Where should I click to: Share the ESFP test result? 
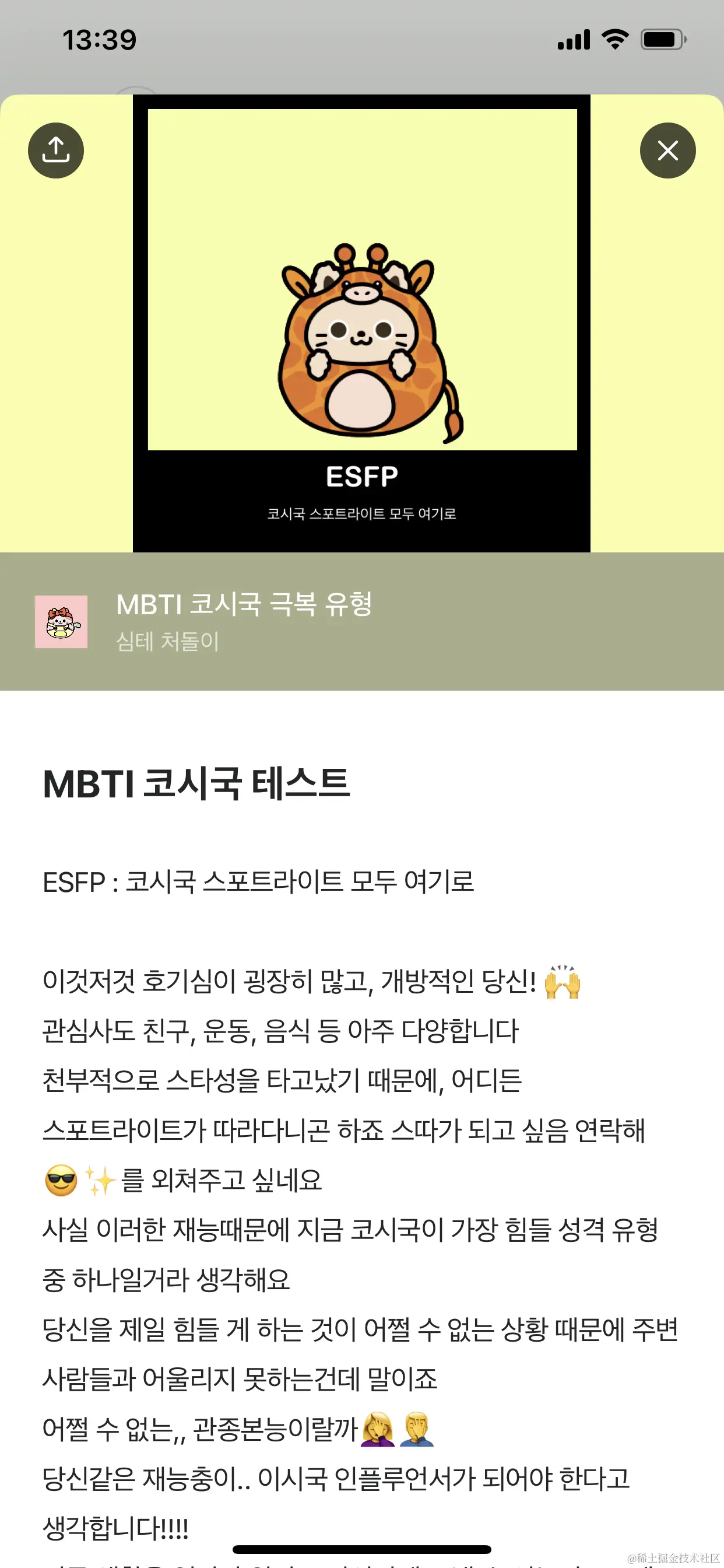click(56, 150)
